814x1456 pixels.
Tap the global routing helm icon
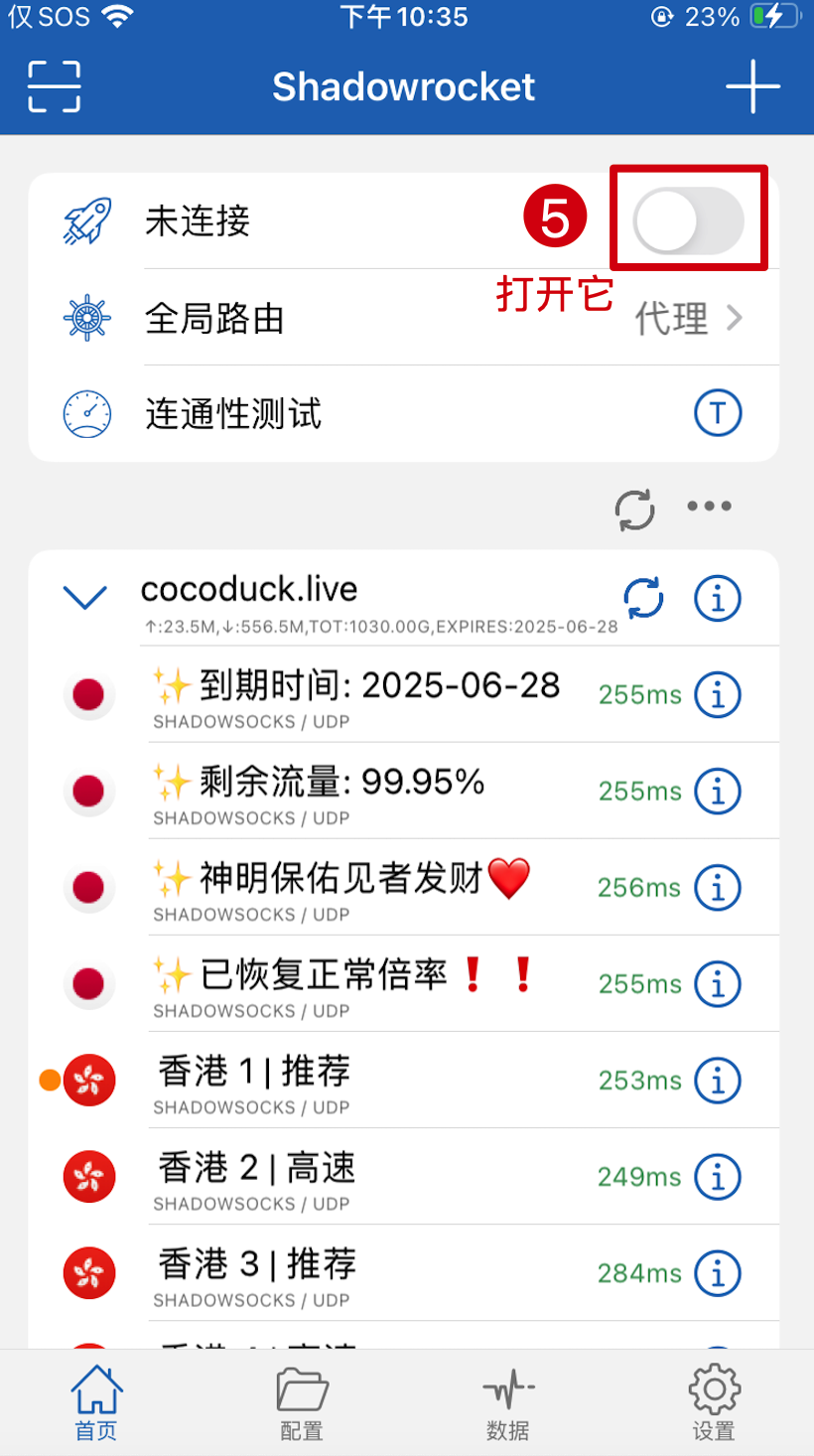(x=88, y=319)
